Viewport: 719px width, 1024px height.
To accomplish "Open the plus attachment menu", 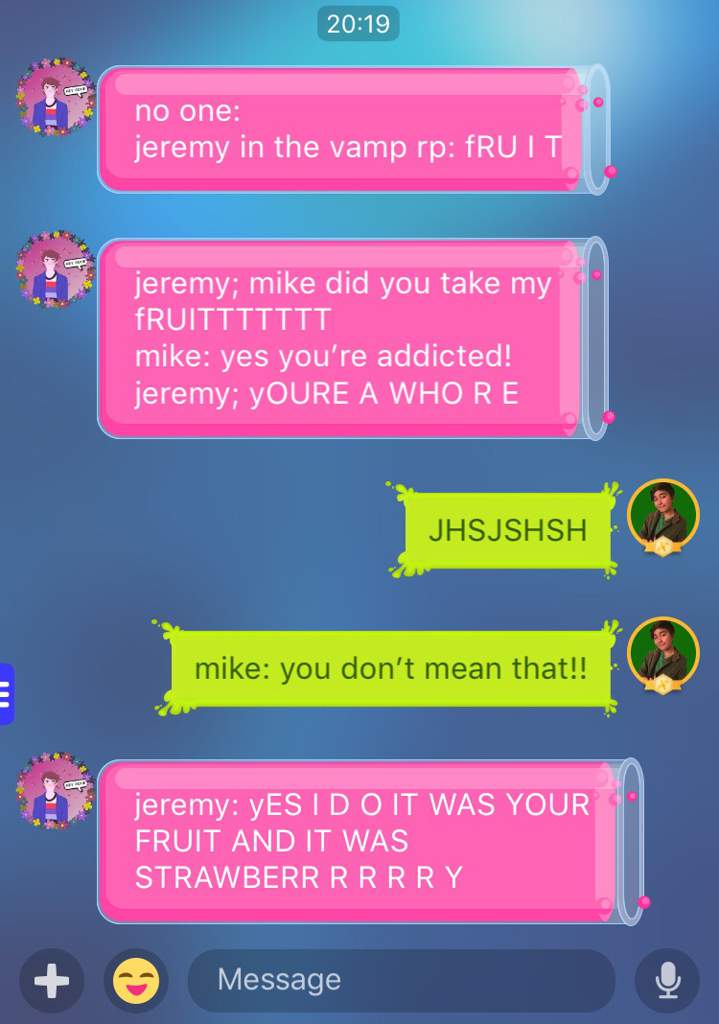I will coord(51,981).
